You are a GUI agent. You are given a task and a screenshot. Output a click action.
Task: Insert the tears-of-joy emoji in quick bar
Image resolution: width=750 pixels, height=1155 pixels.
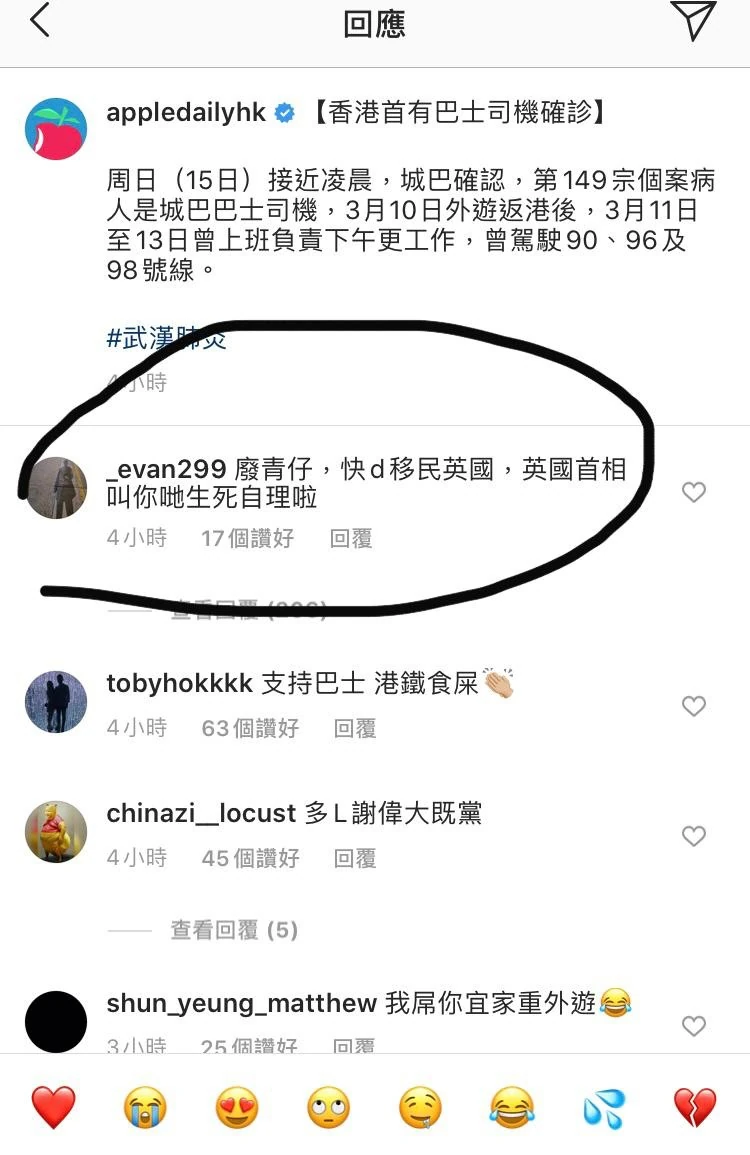(x=512, y=1107)
